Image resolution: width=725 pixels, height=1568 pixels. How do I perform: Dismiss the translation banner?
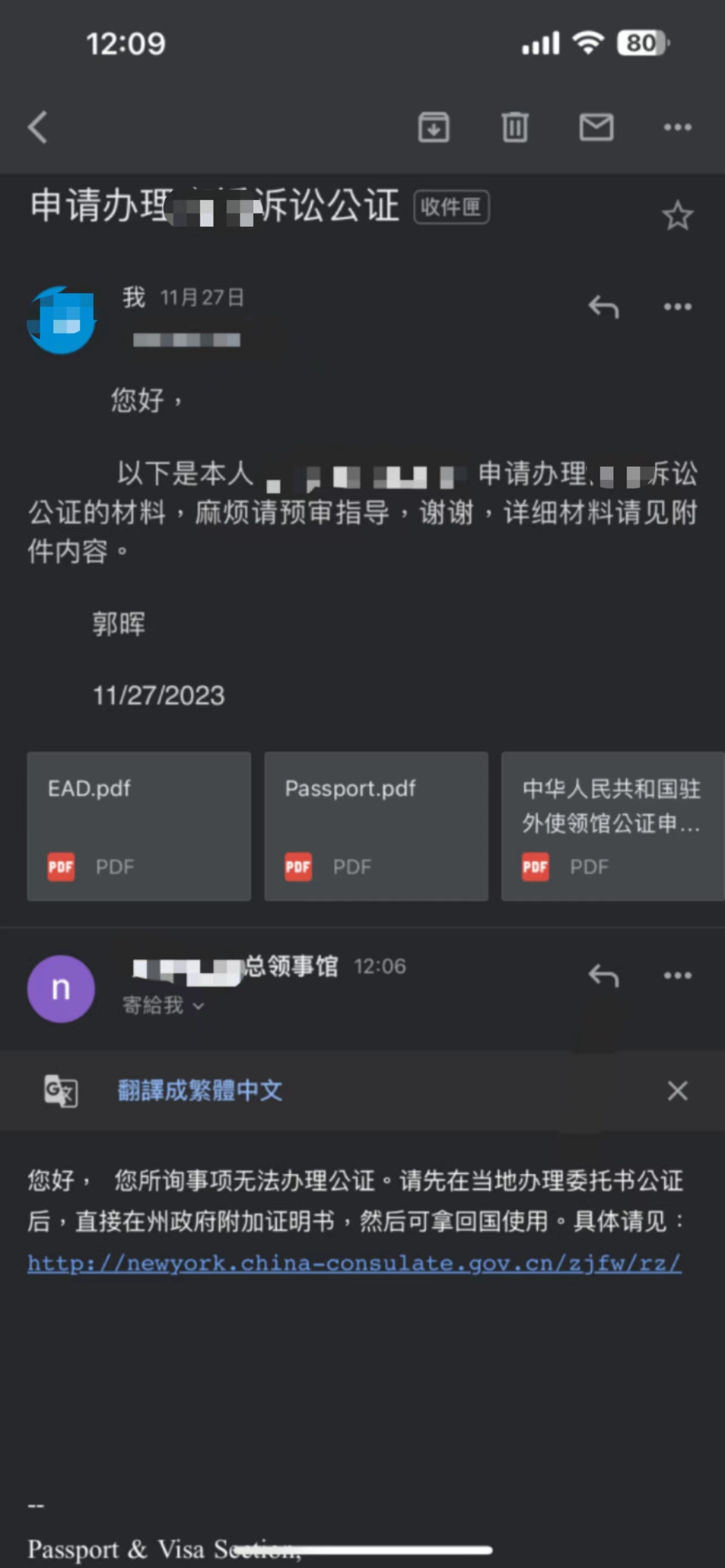677,1090
